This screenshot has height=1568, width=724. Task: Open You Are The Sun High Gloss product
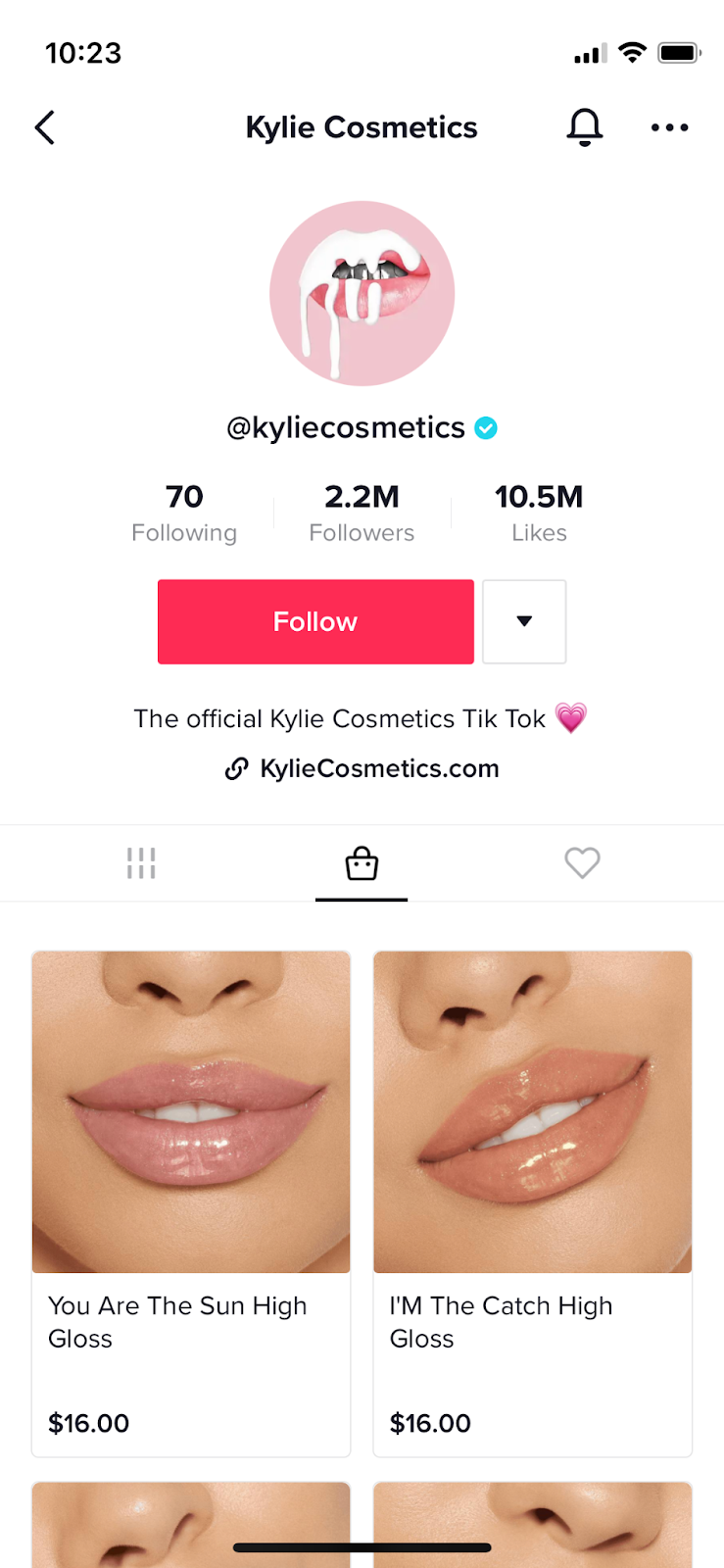[191, 1203]
